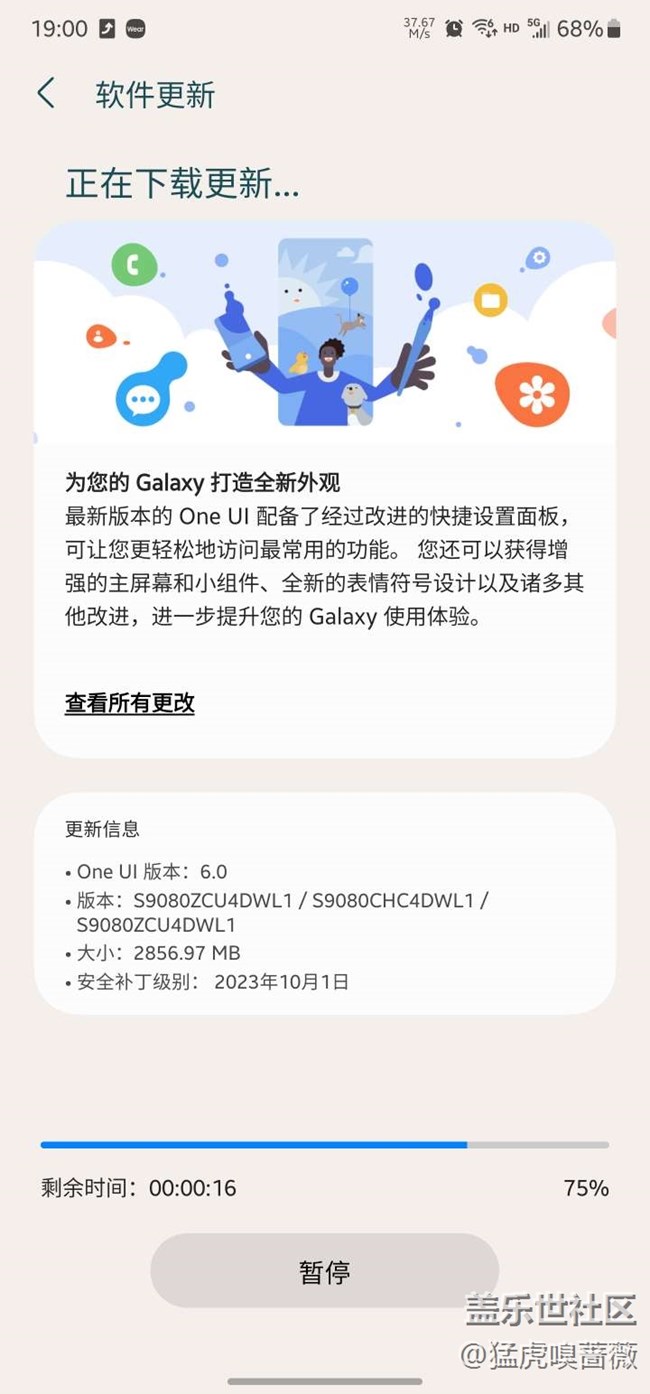Go back from 软件更新 screen

coord(46,94)
